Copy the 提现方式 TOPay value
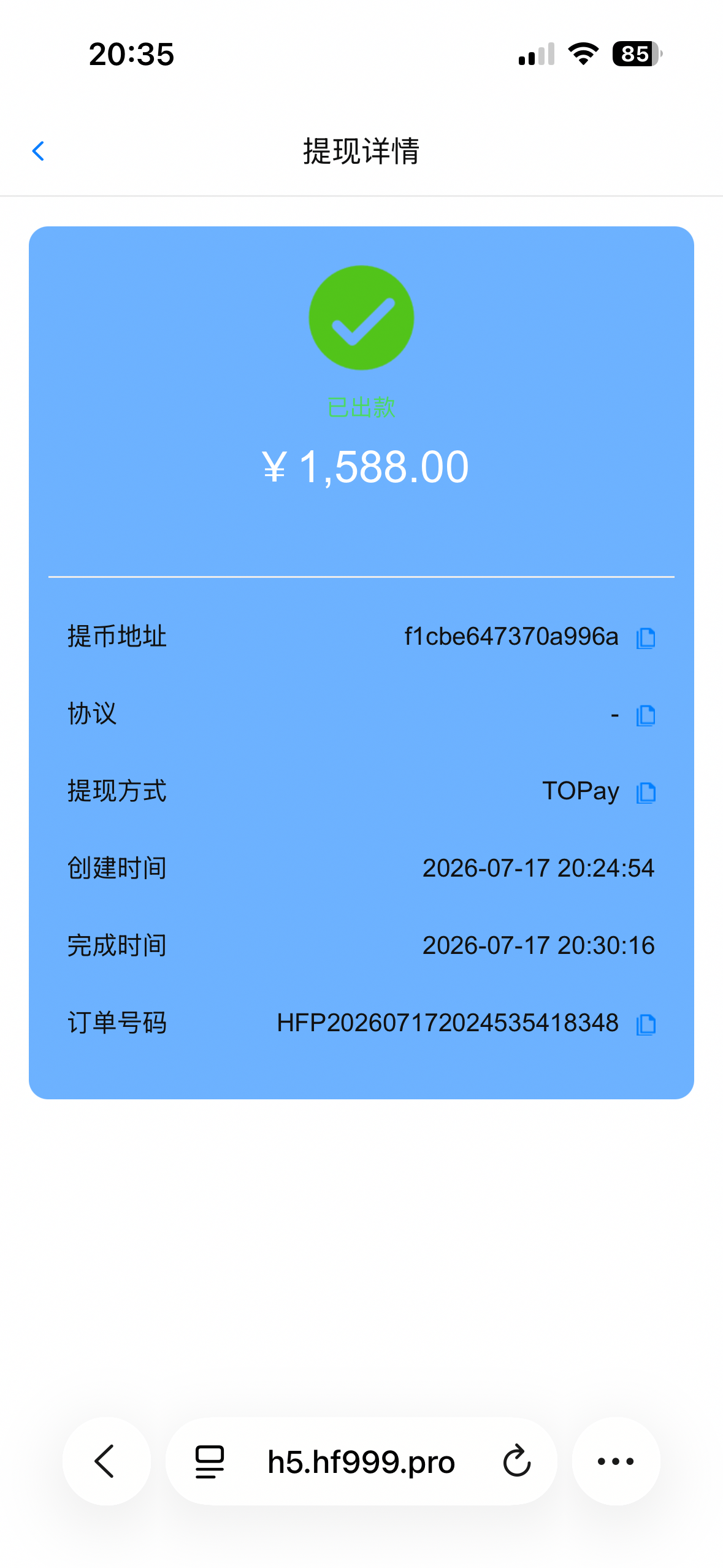723x1568 pixels. 646,793
